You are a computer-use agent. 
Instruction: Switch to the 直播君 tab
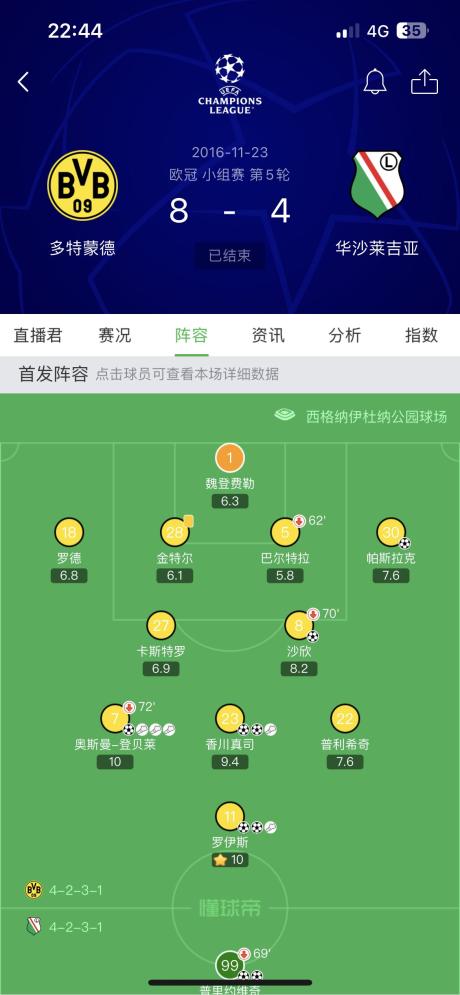click(38, 335)
